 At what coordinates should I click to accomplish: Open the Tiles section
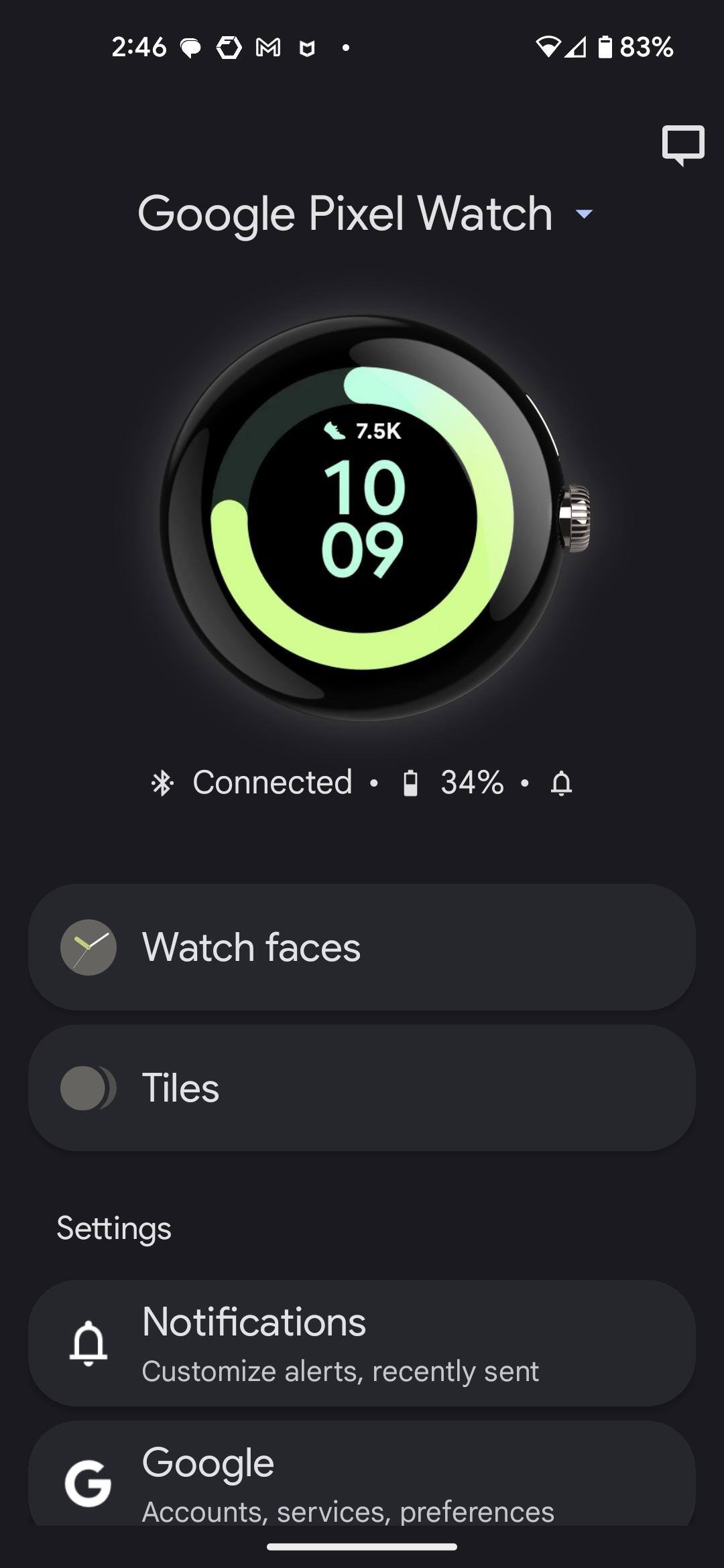pyautogui.click(x=362, y=1088)
